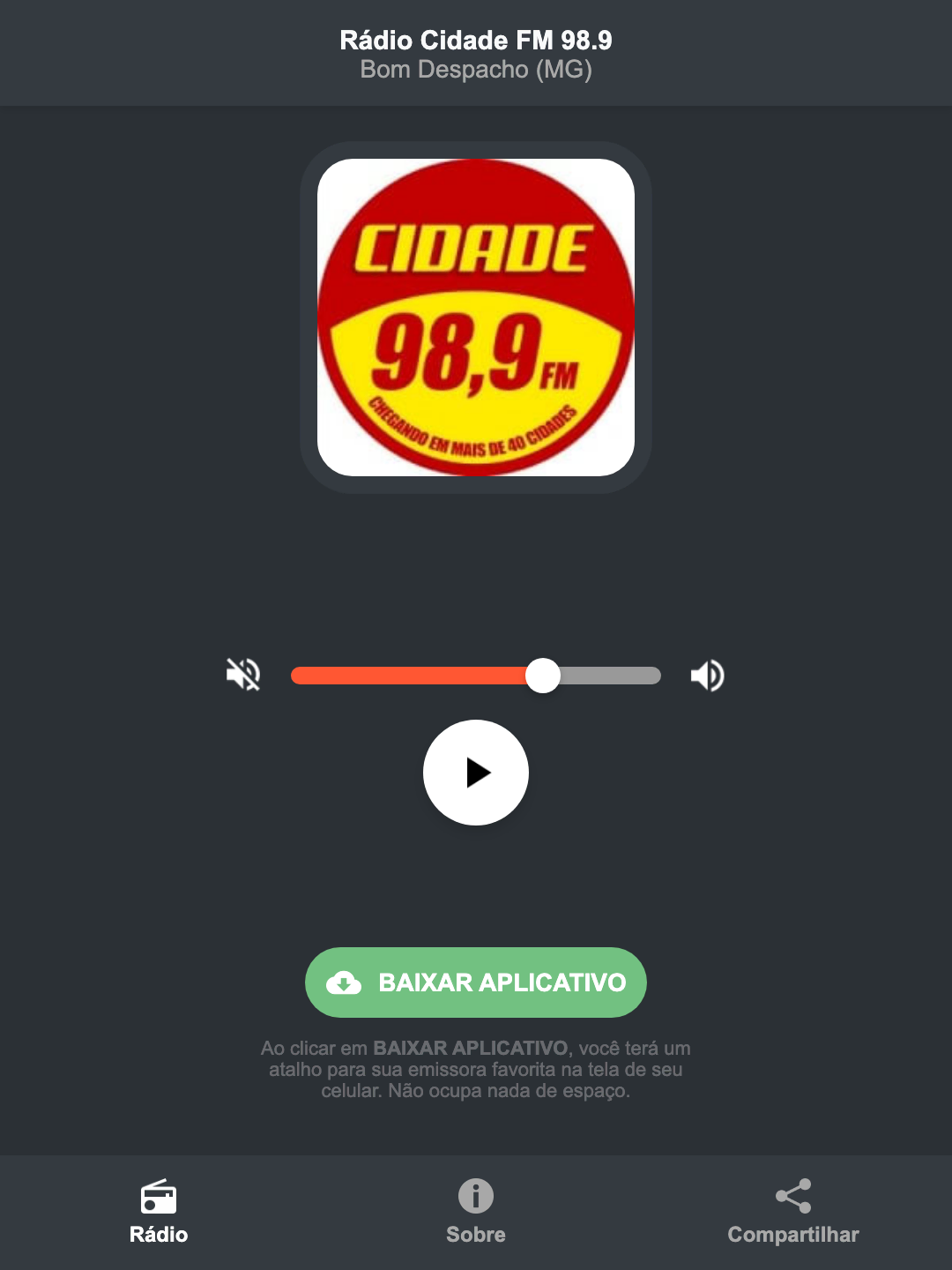Click the loud speaker icon to raise volume
The width and height of the screenshot is (952, 1270).
(707, 675)
